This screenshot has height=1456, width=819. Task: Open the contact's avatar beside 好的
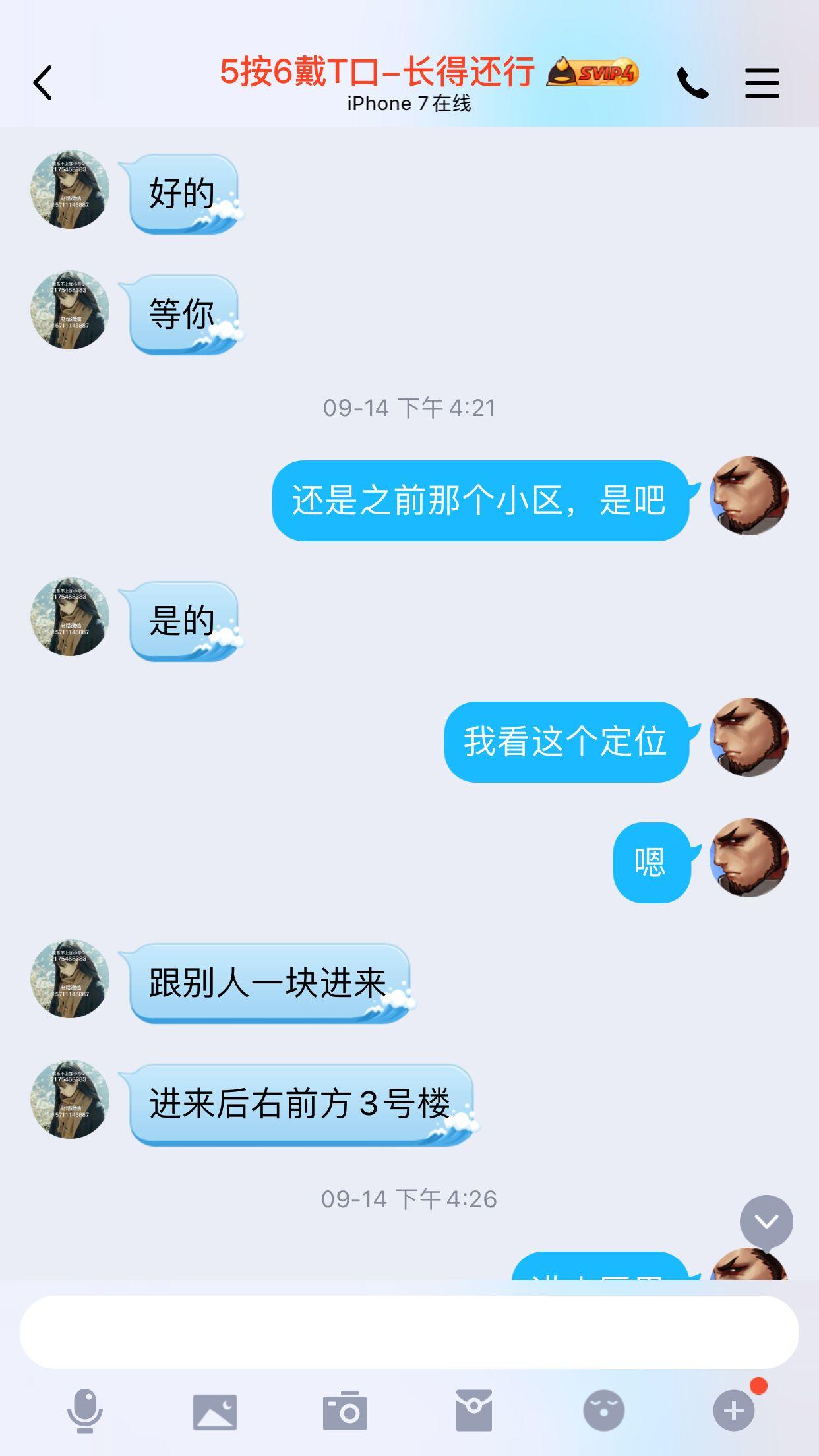(x=70, y=189)
